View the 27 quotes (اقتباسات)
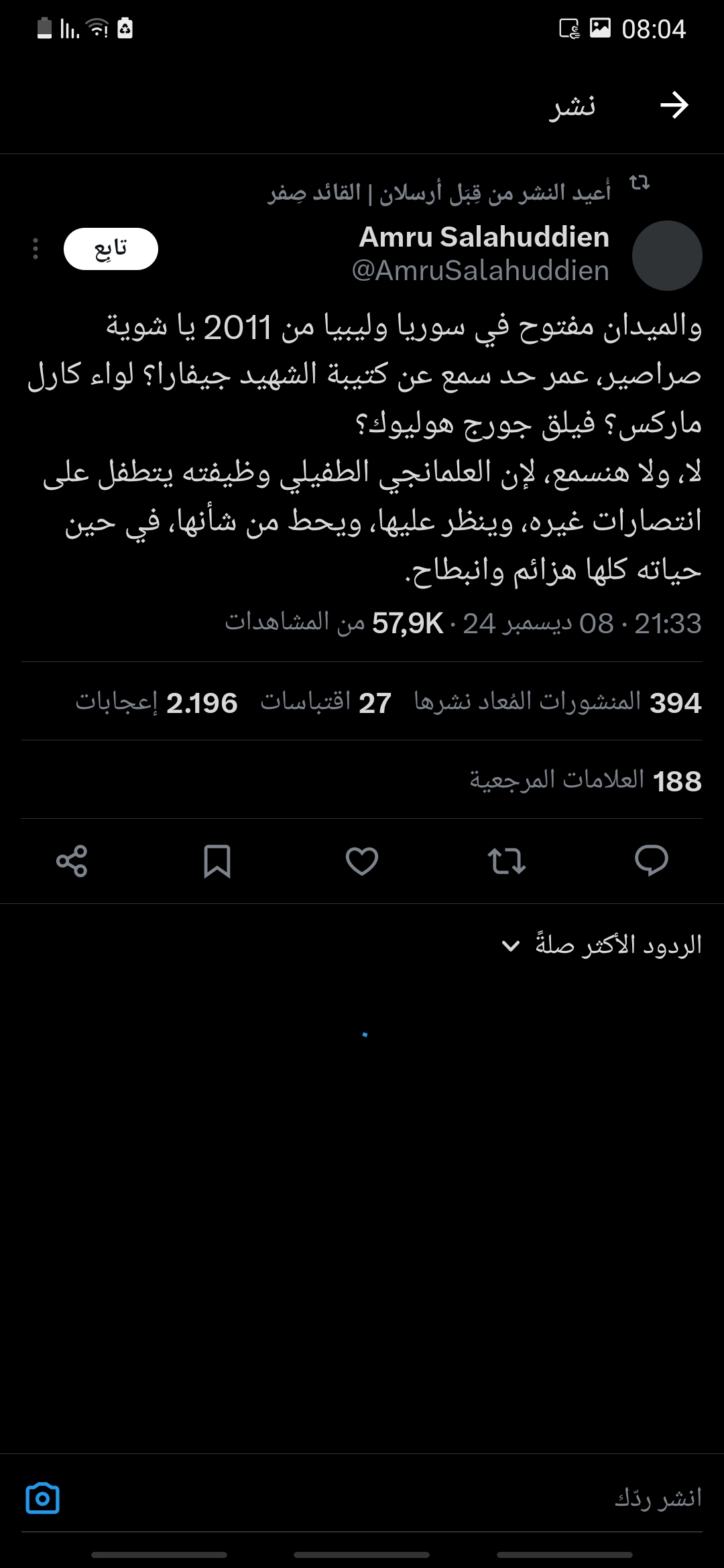This screenshot has height=1568, width=724. pyautogui.click(x=326, y=702)
